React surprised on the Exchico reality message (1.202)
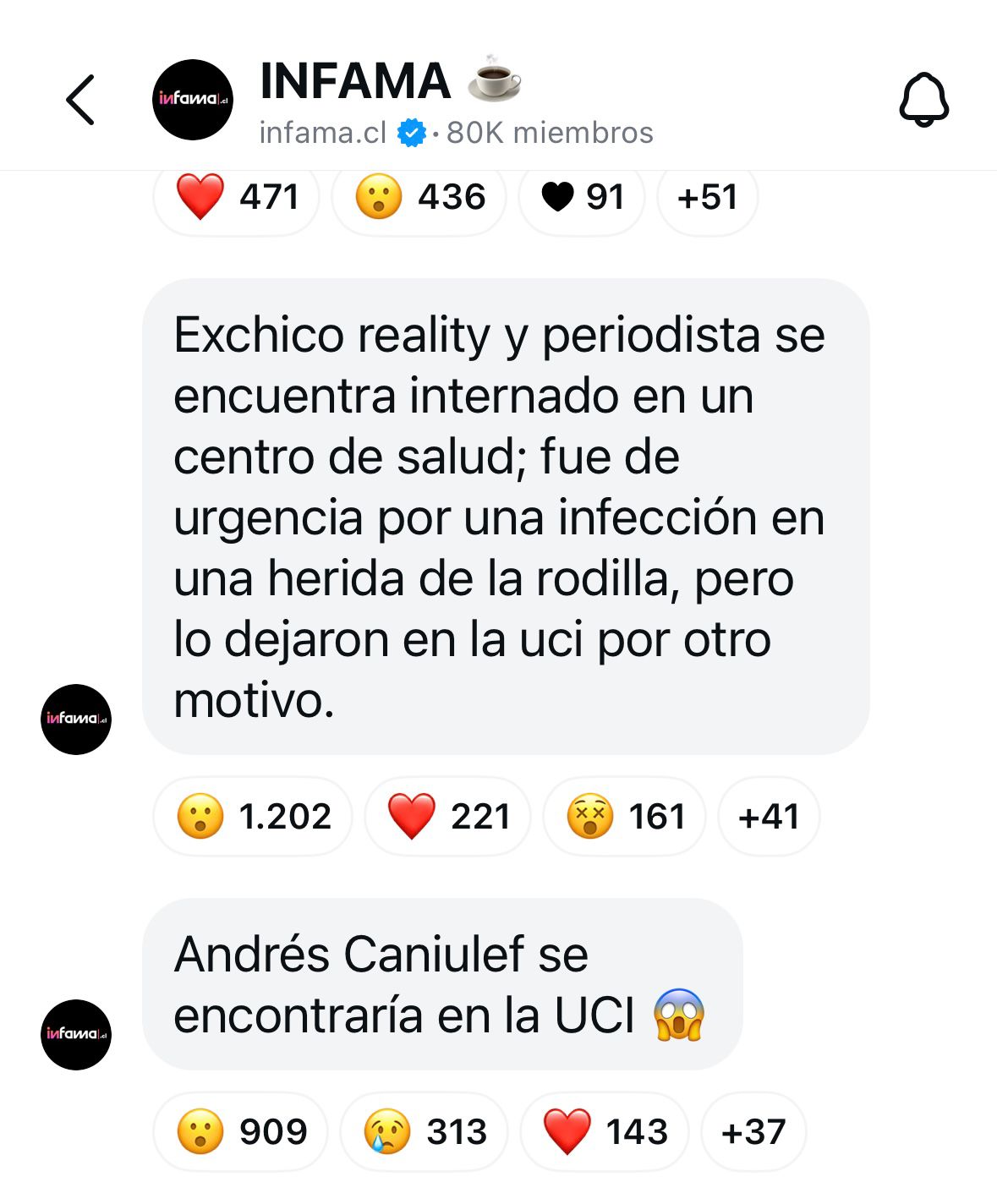 (253, 817)
